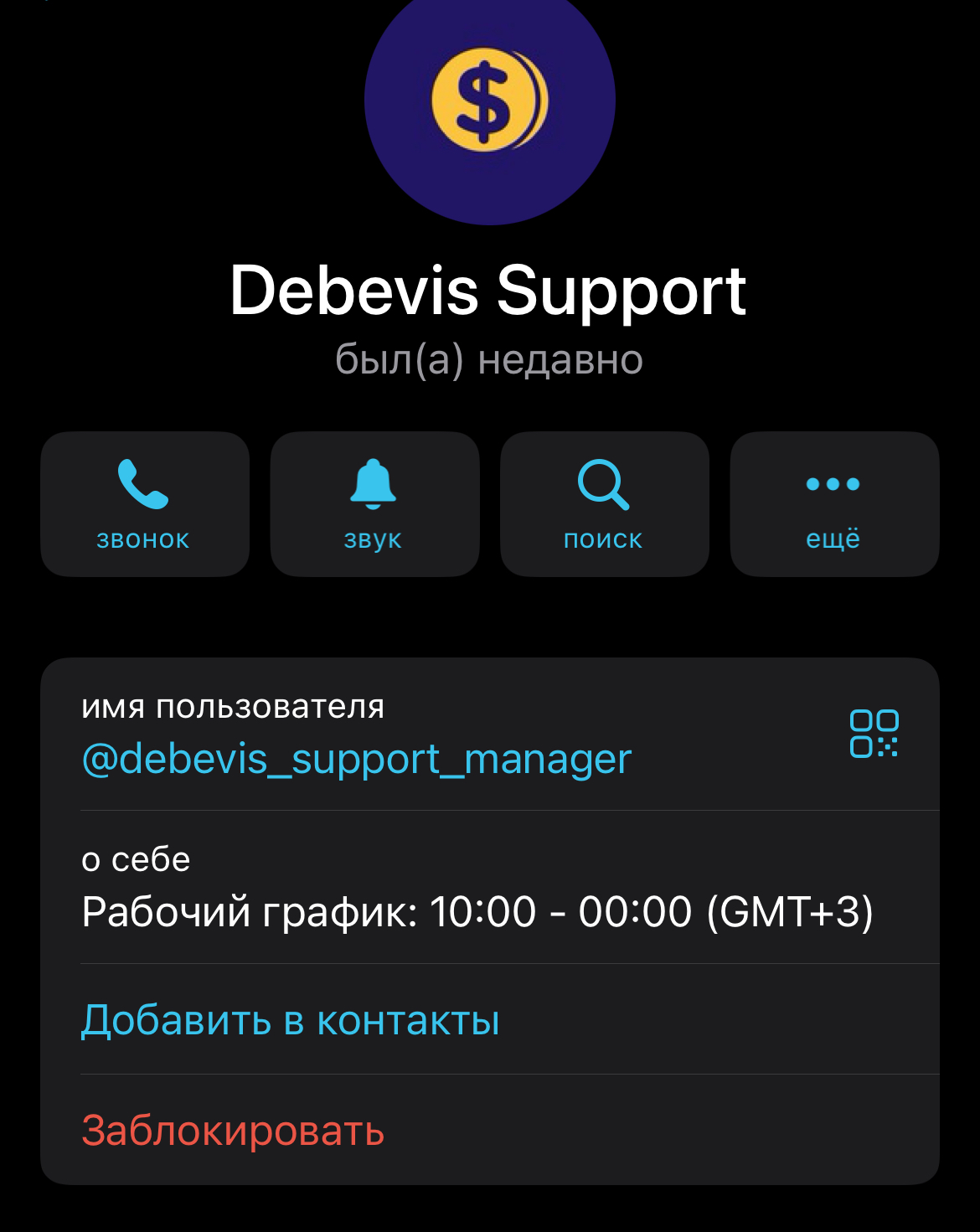The image size is (980, 1232).
Task: Open chat search with the поиск button
Action: (x=604, y=504)
